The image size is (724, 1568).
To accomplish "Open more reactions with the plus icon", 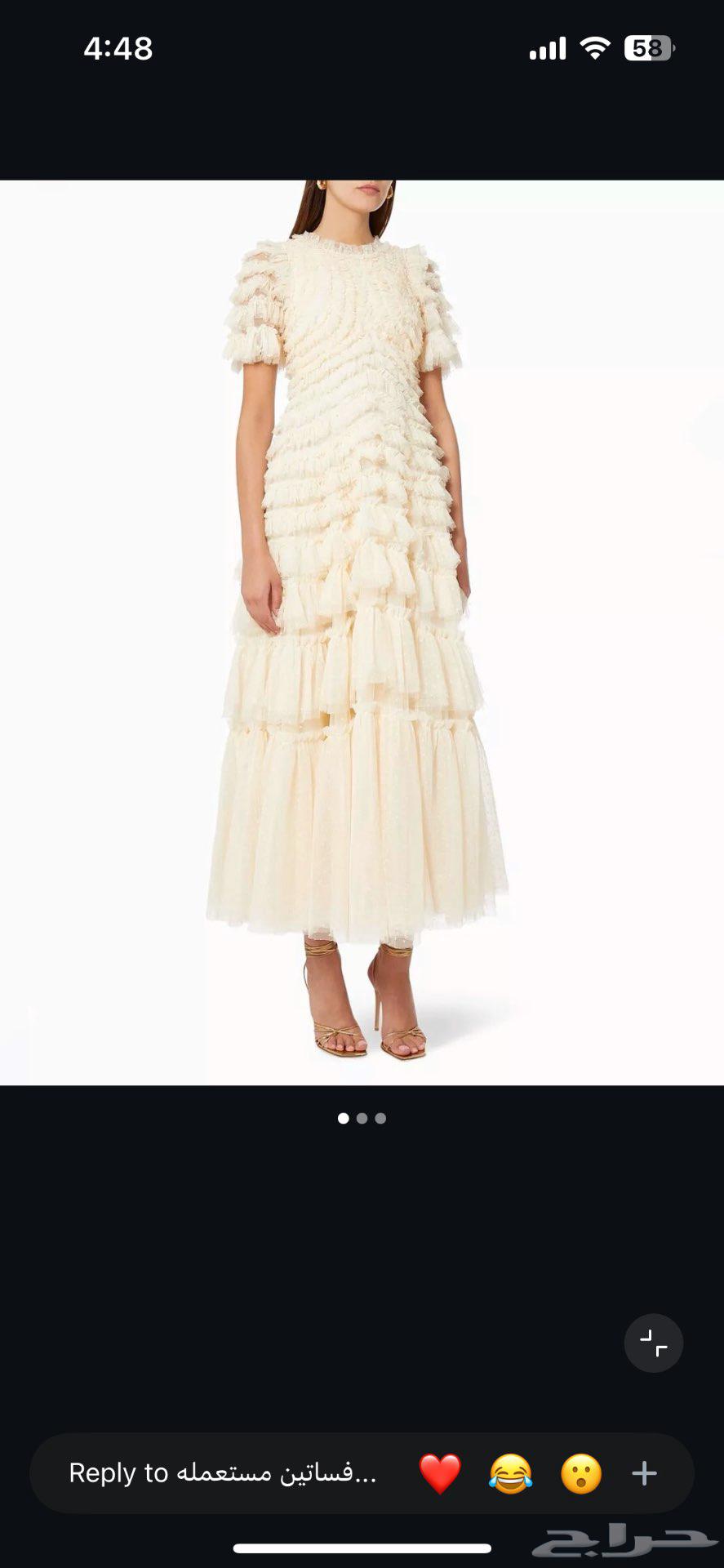I will point(645,1473).
